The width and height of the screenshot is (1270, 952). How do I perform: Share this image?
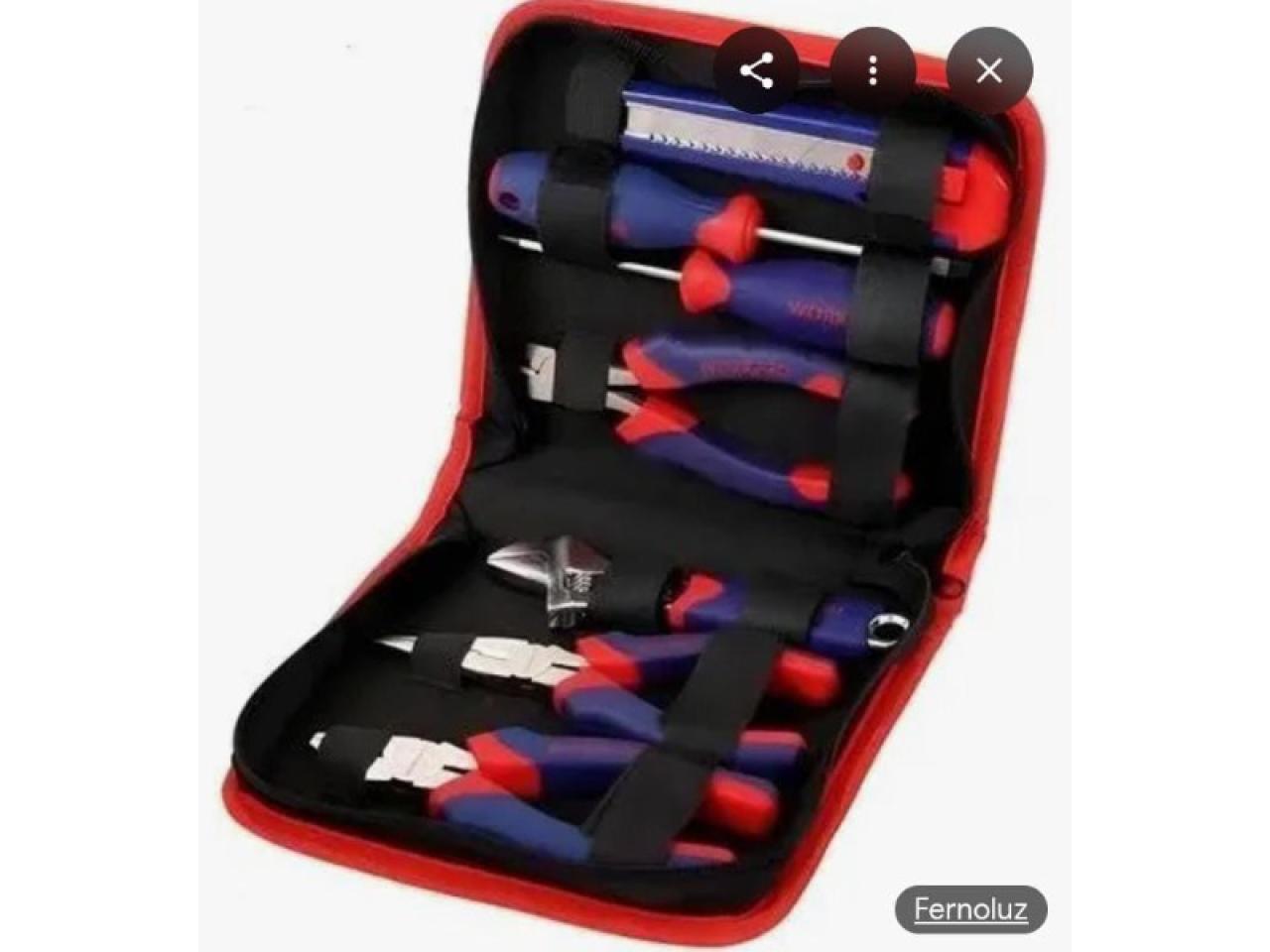pos(757,70)
